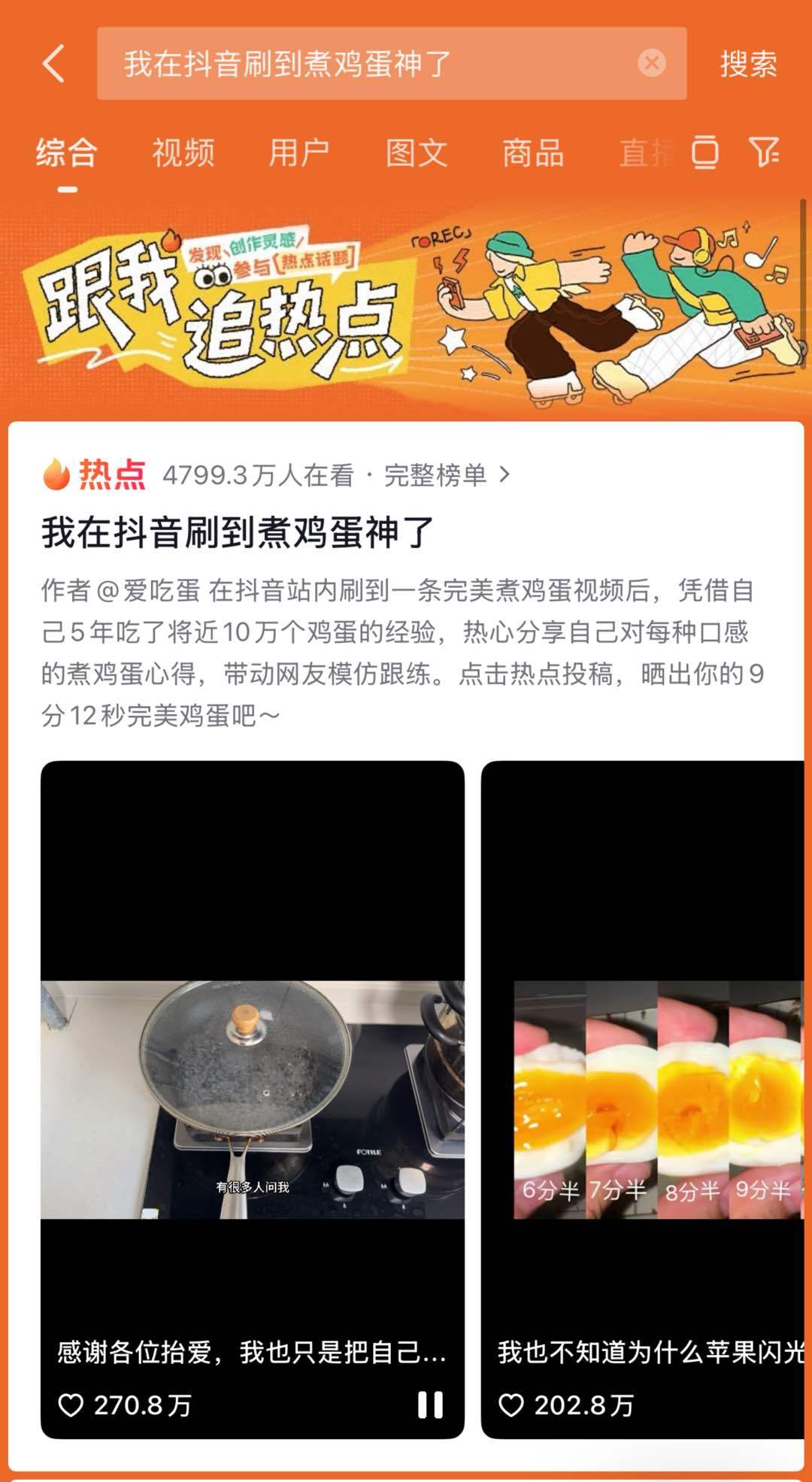Image resolution: width=812 pixels, height=1482 pixels.
Task: Pause the playing video preview
Action: click(x=430, y=1405)
